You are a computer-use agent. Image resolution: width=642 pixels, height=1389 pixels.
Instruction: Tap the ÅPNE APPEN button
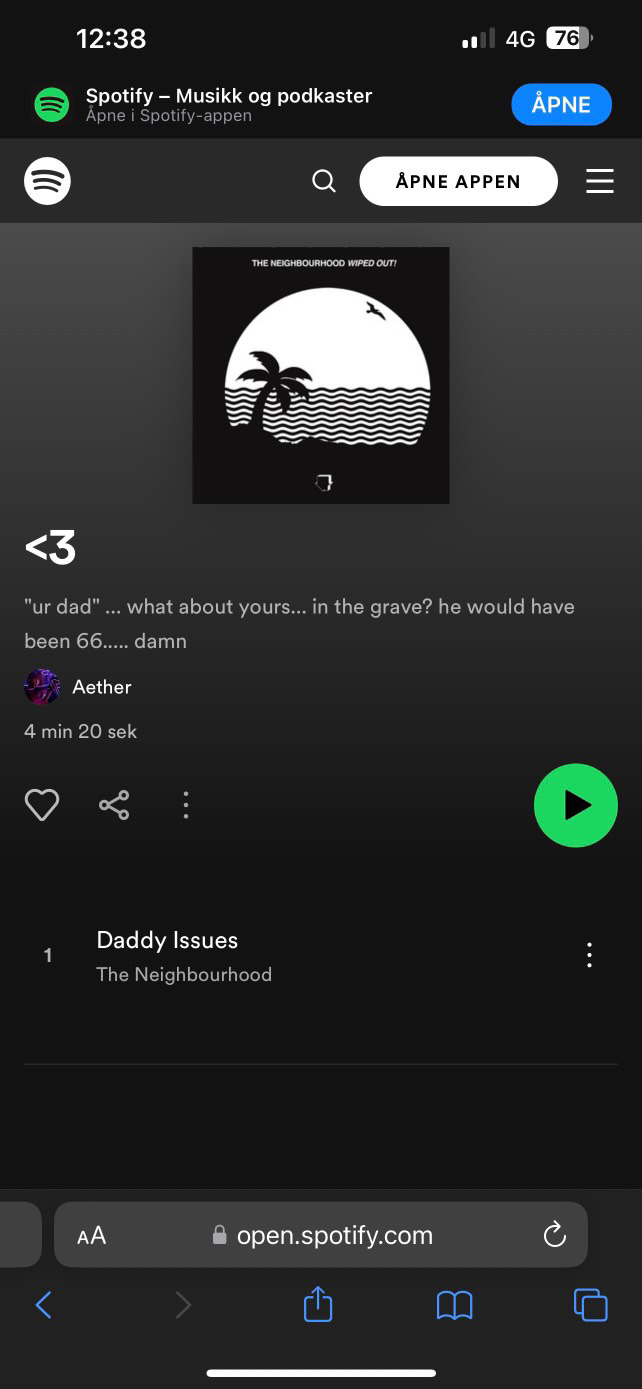pyautogui.click(x=458, y=181)
